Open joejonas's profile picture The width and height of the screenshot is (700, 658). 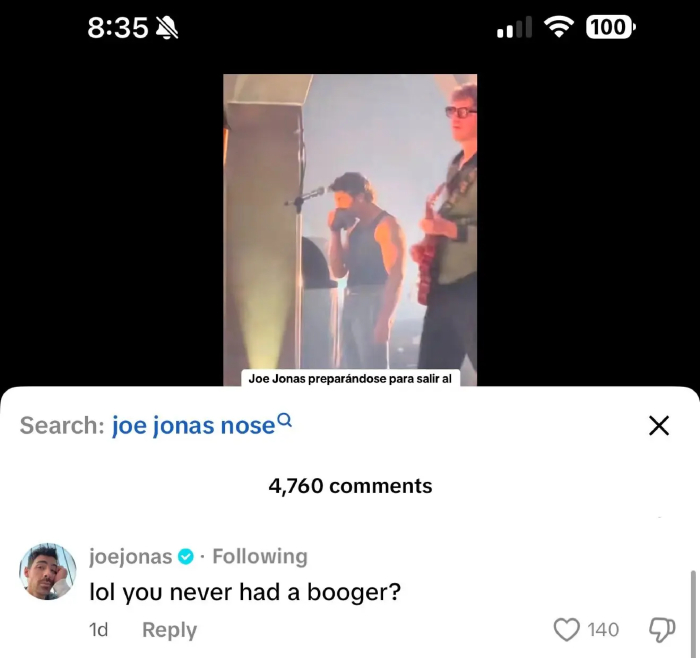(47, 572)
